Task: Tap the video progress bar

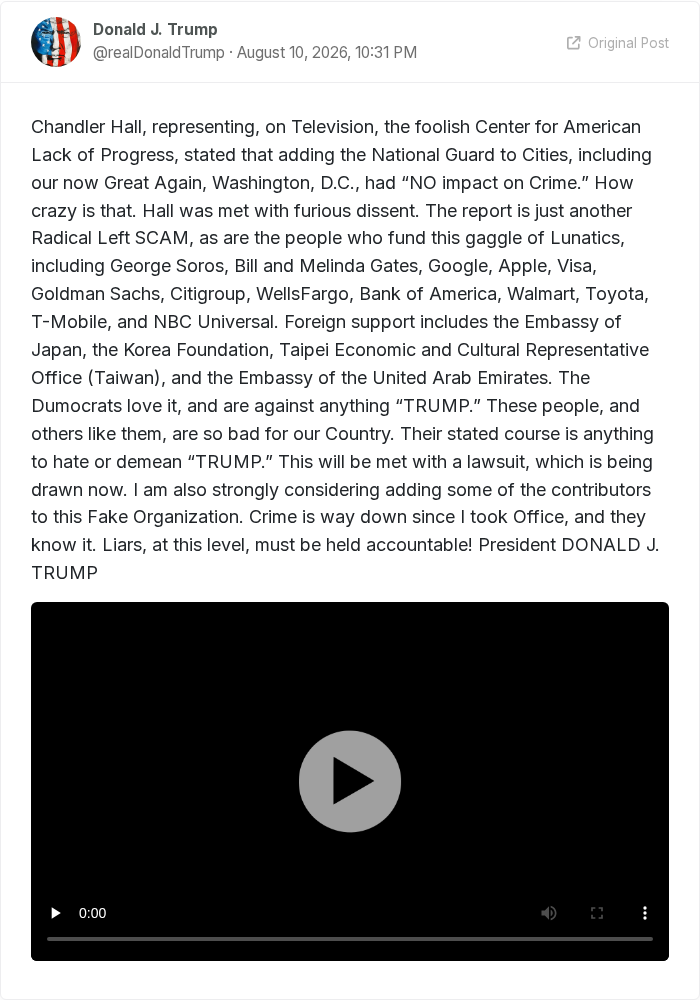Action: tap(350, 939)
